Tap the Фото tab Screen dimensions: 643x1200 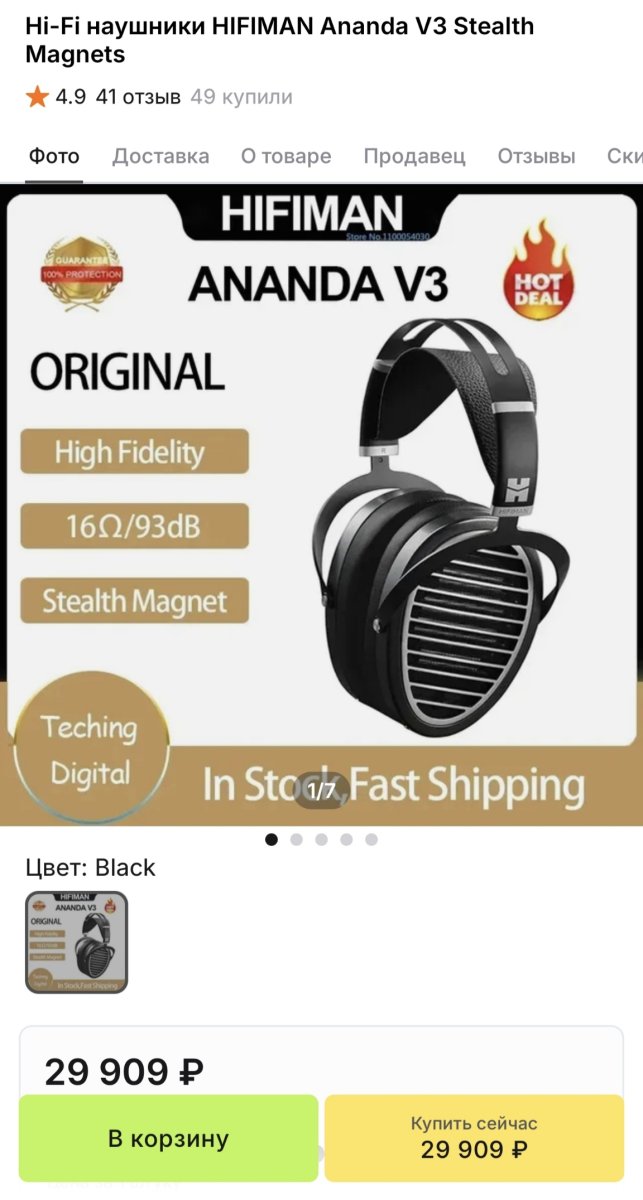[x=54, y=156]
